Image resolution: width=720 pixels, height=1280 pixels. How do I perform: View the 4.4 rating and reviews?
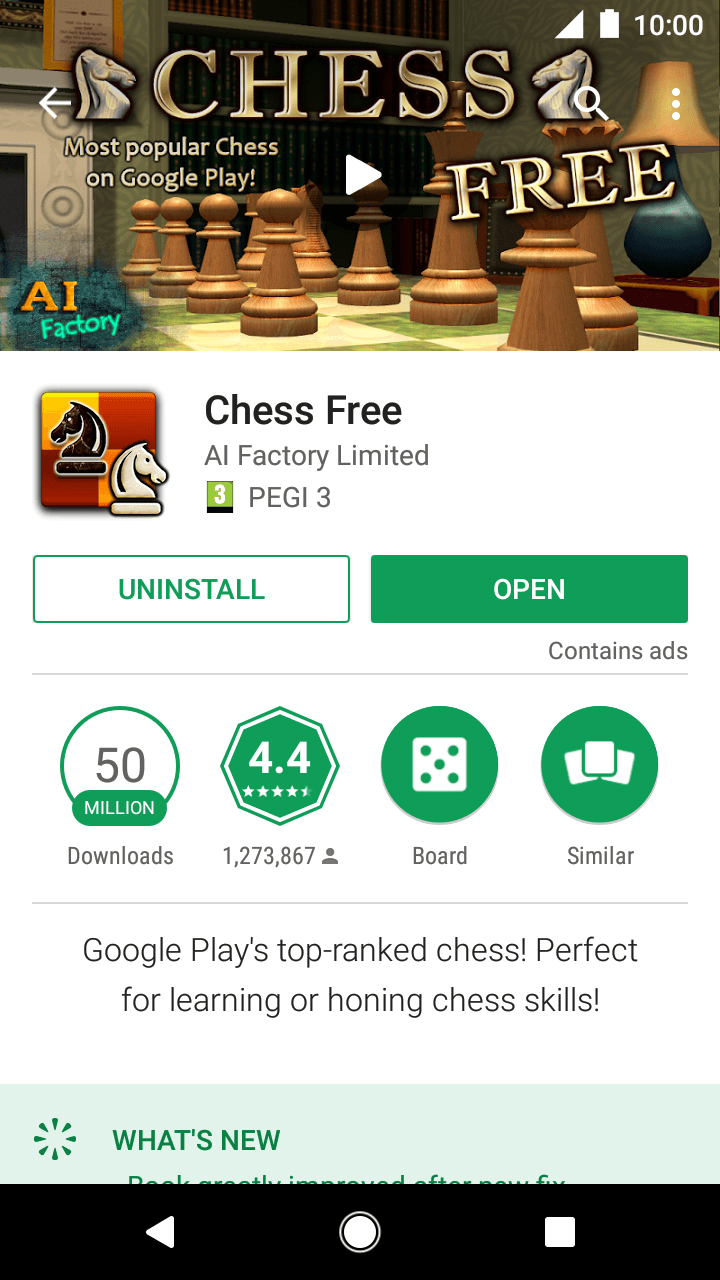(x=280, y=765)
